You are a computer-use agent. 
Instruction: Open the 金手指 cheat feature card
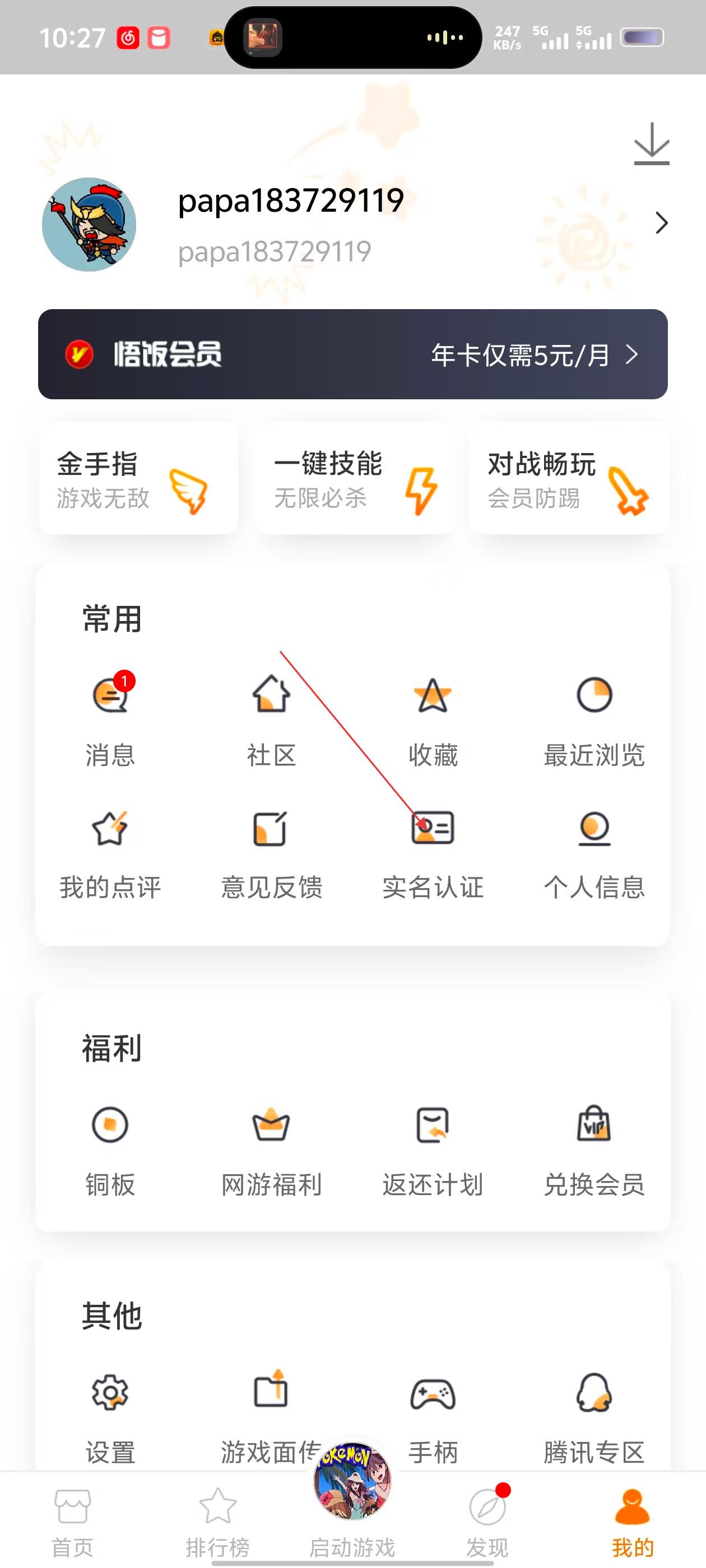138,480
